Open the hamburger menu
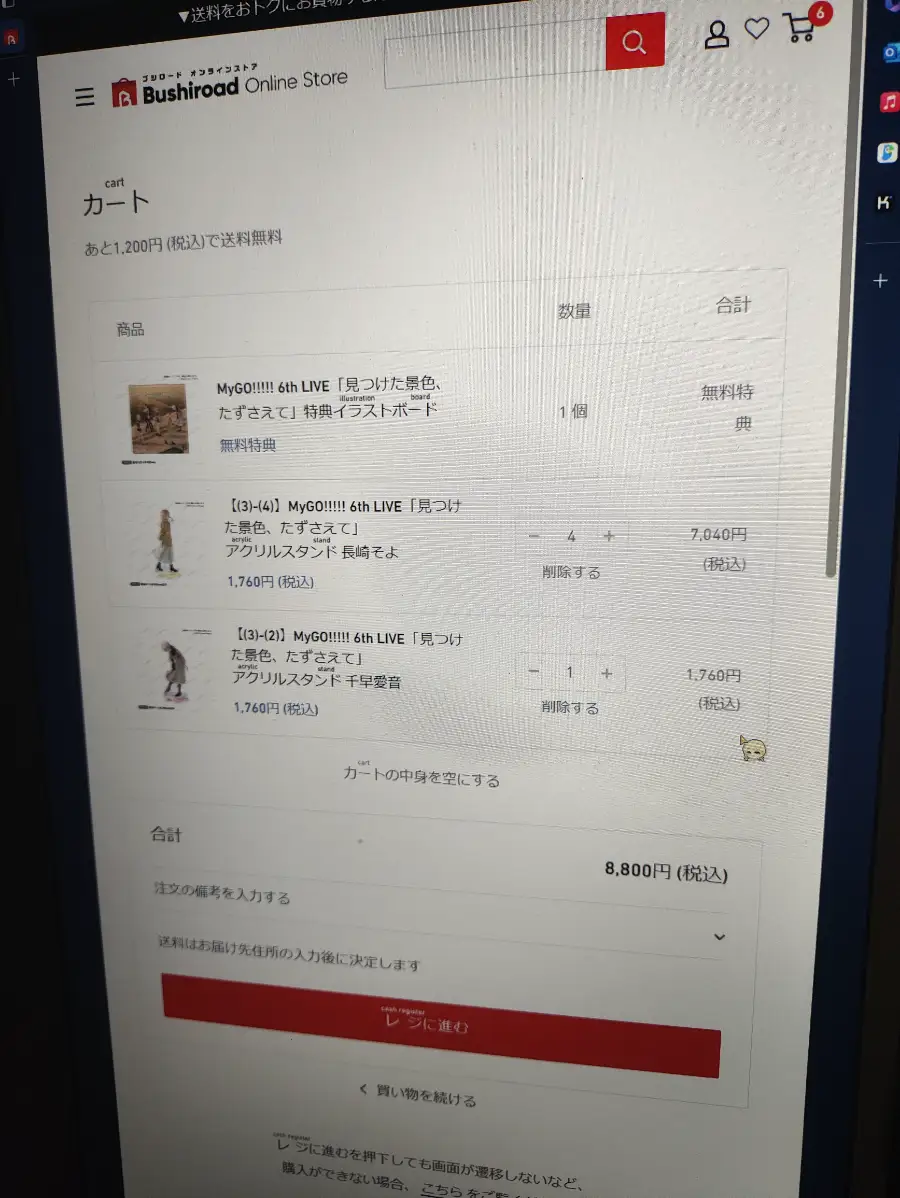900x1198 pixels. [x=85, y=97]
